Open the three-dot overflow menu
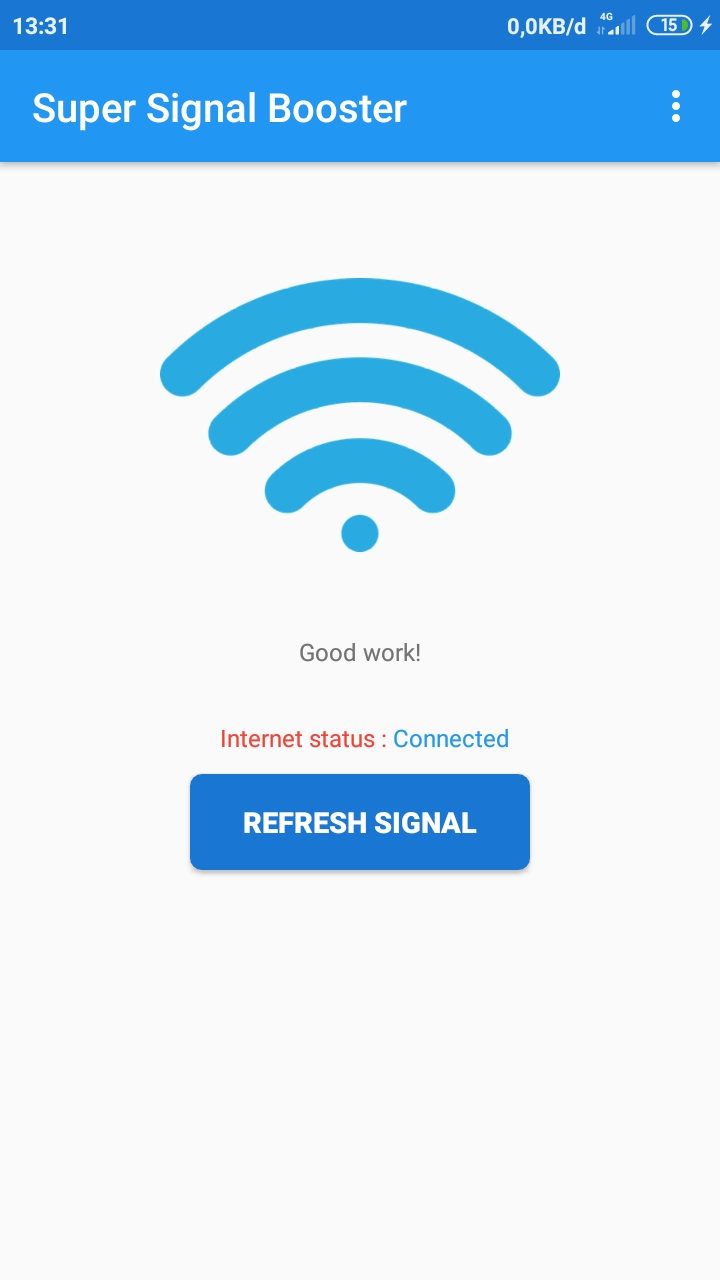The width and height of the screenshot is (720, 1280). pyautogui.click(x=674, y=107)
